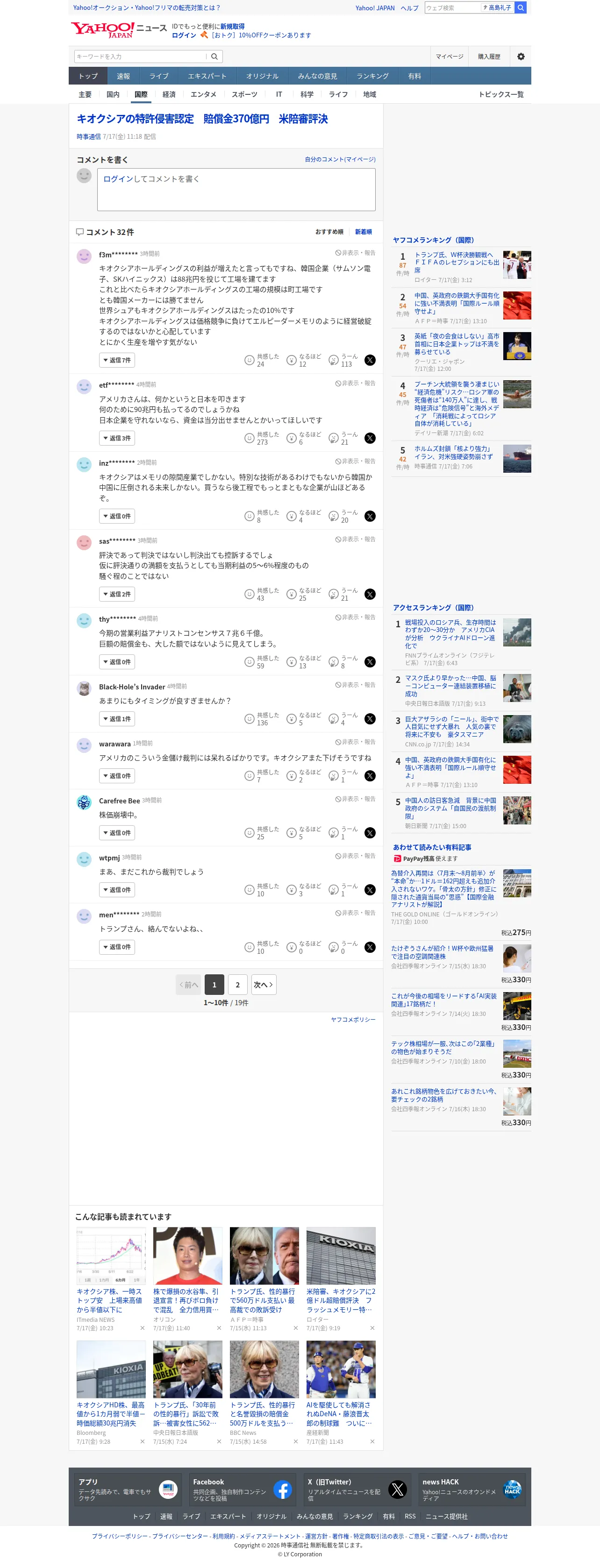Select the 経済 category

(x=169, y=94)
